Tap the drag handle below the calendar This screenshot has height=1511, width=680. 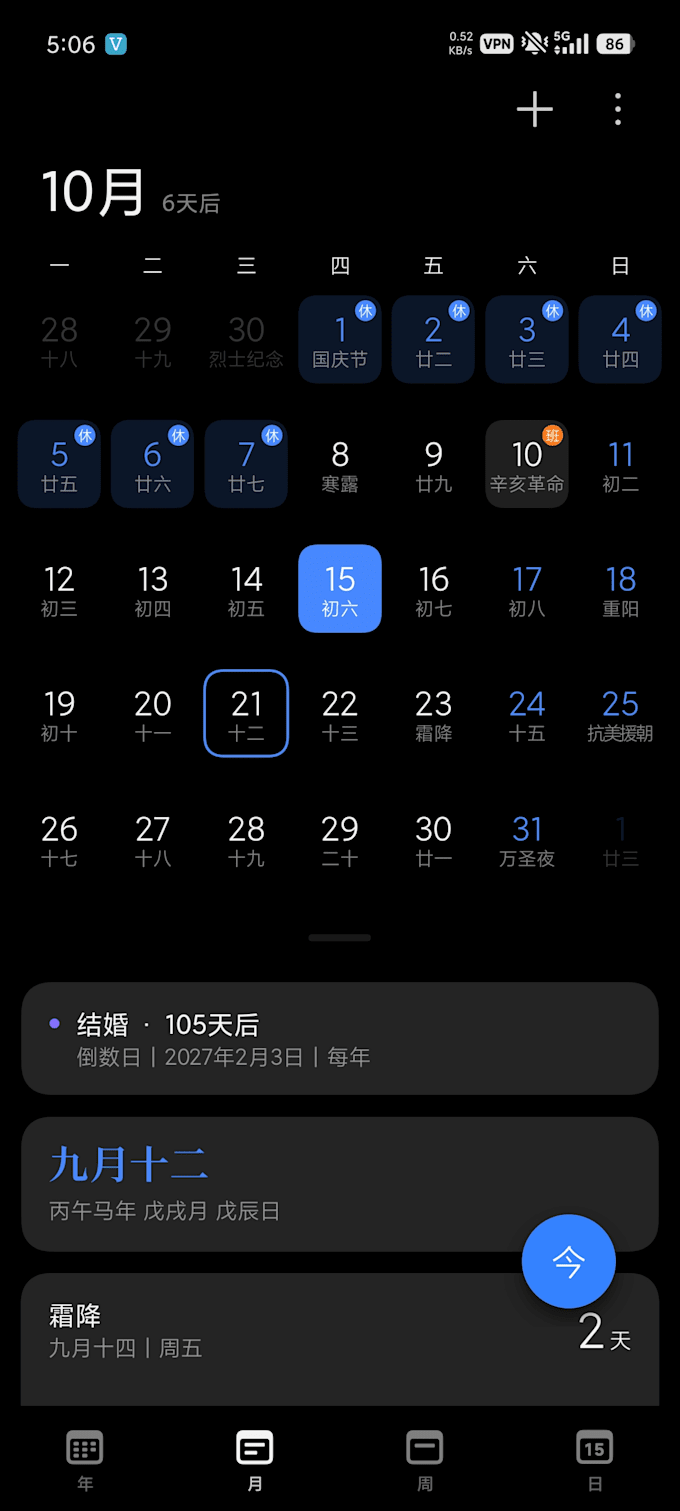point(340,938)
